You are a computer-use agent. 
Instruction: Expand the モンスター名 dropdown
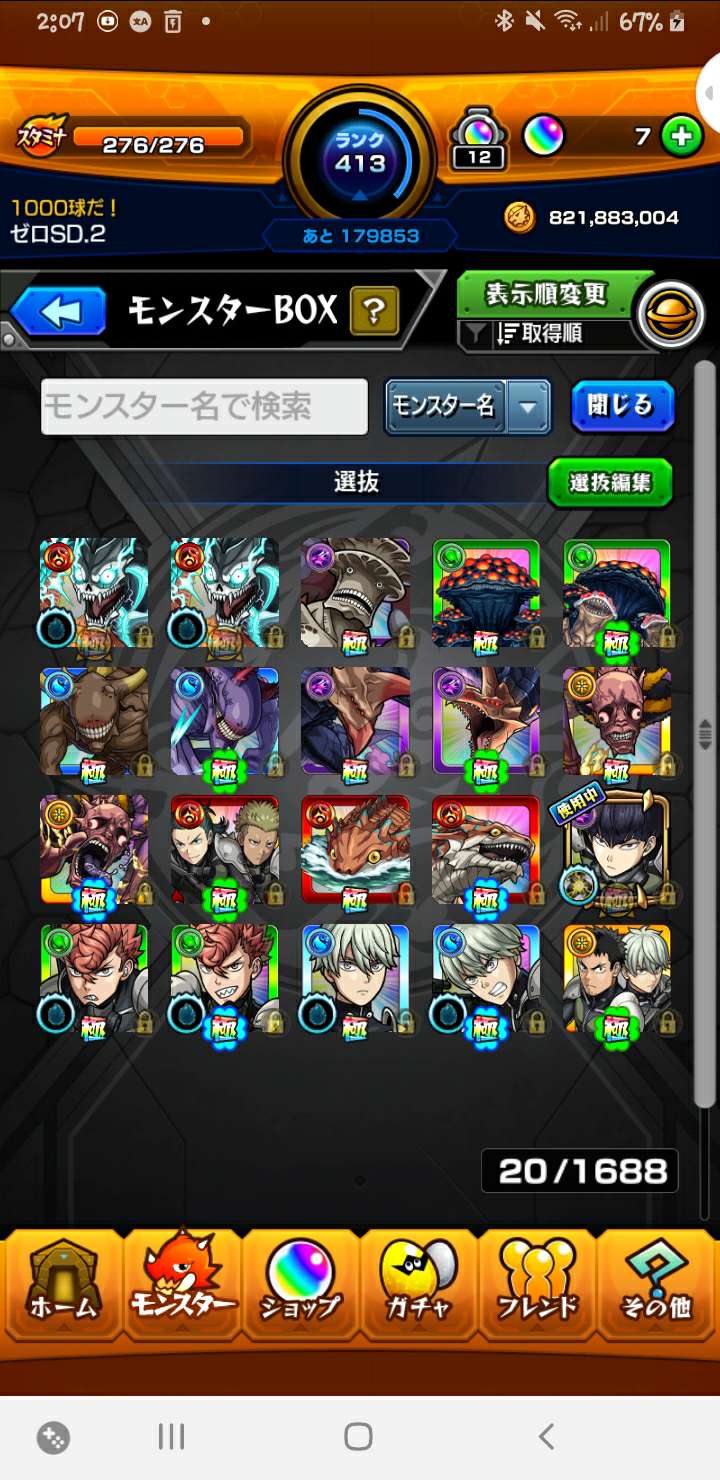point(530,407)
